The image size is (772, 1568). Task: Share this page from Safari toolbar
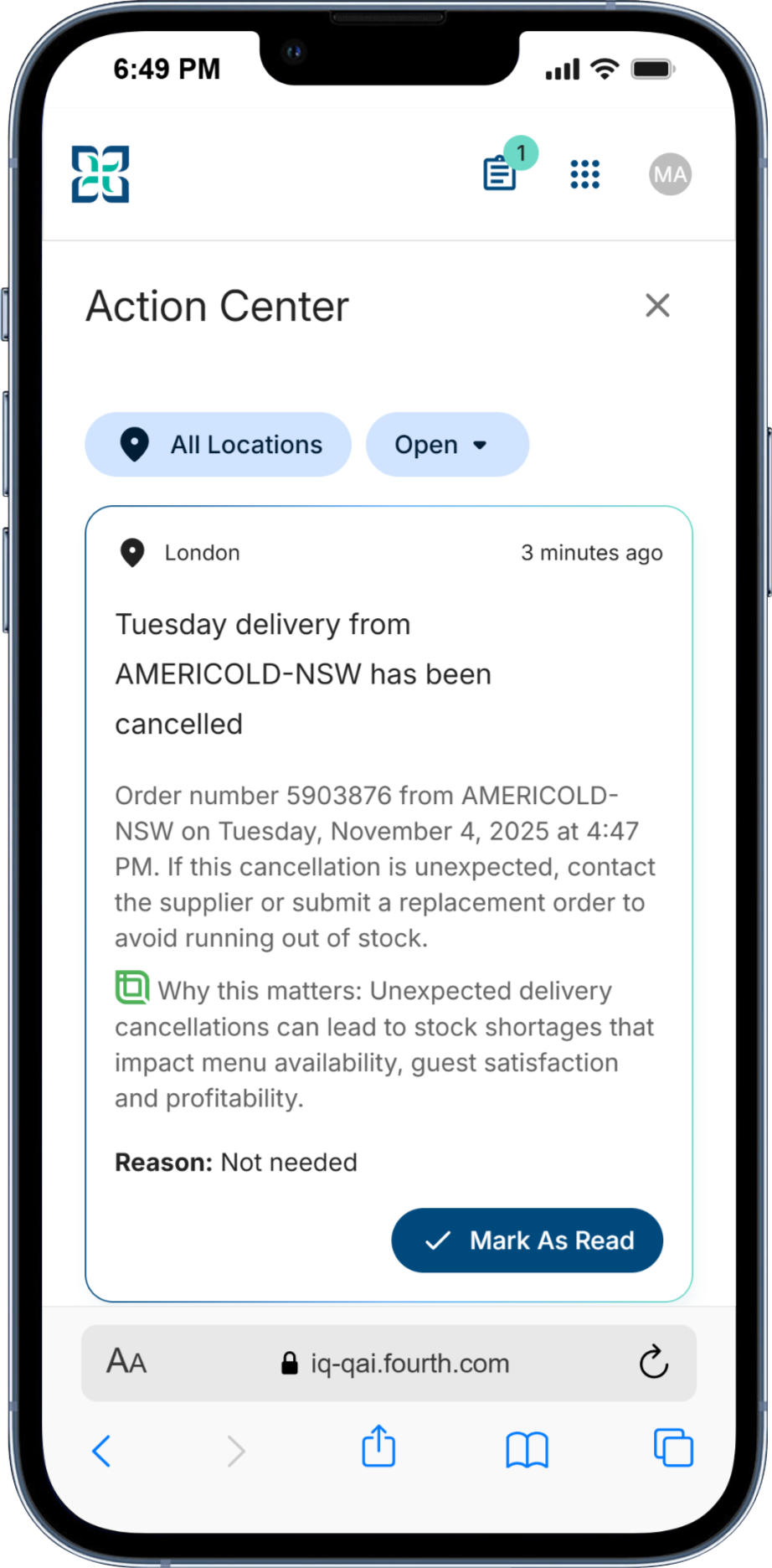pyautogui.click(x=378, y=1447)
